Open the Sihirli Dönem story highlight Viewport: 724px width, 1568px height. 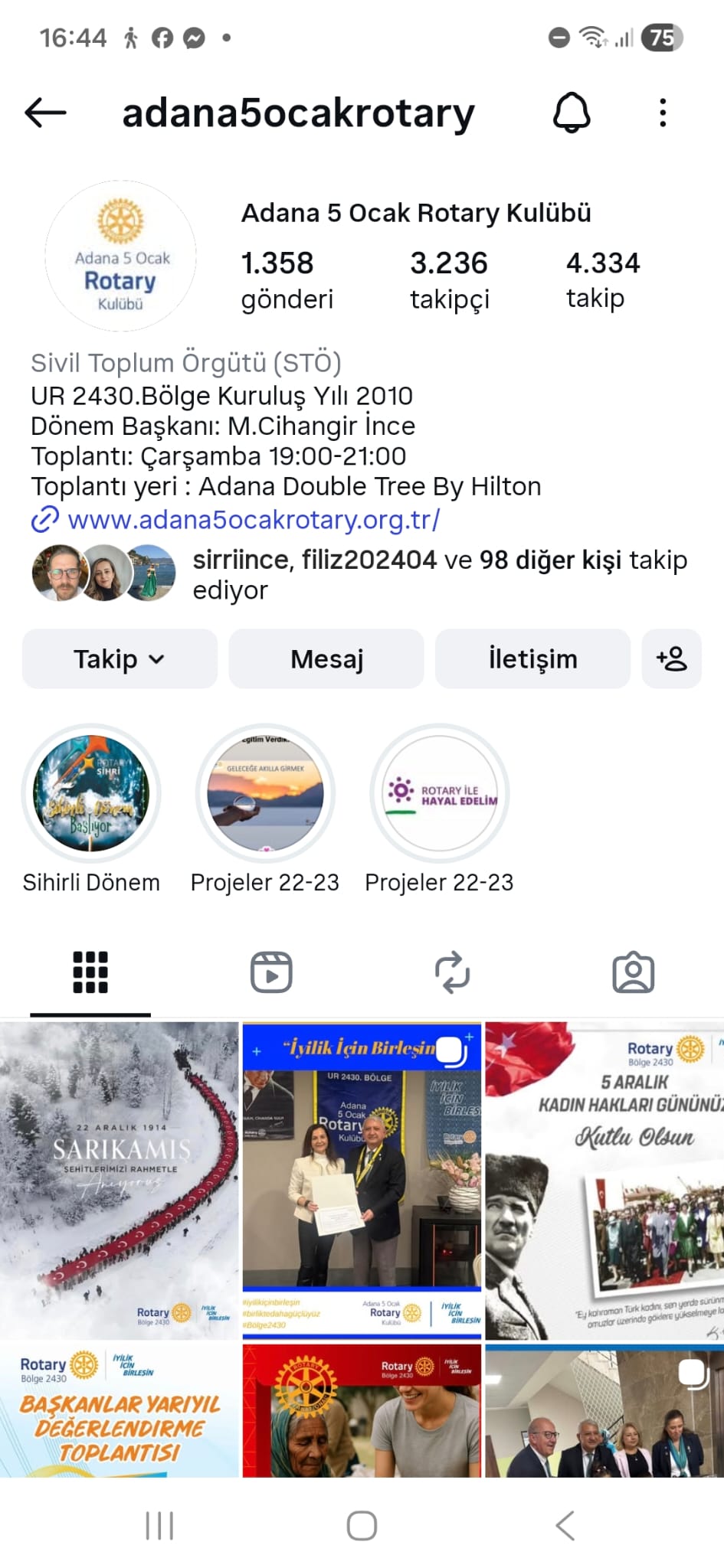click(91, 793)
